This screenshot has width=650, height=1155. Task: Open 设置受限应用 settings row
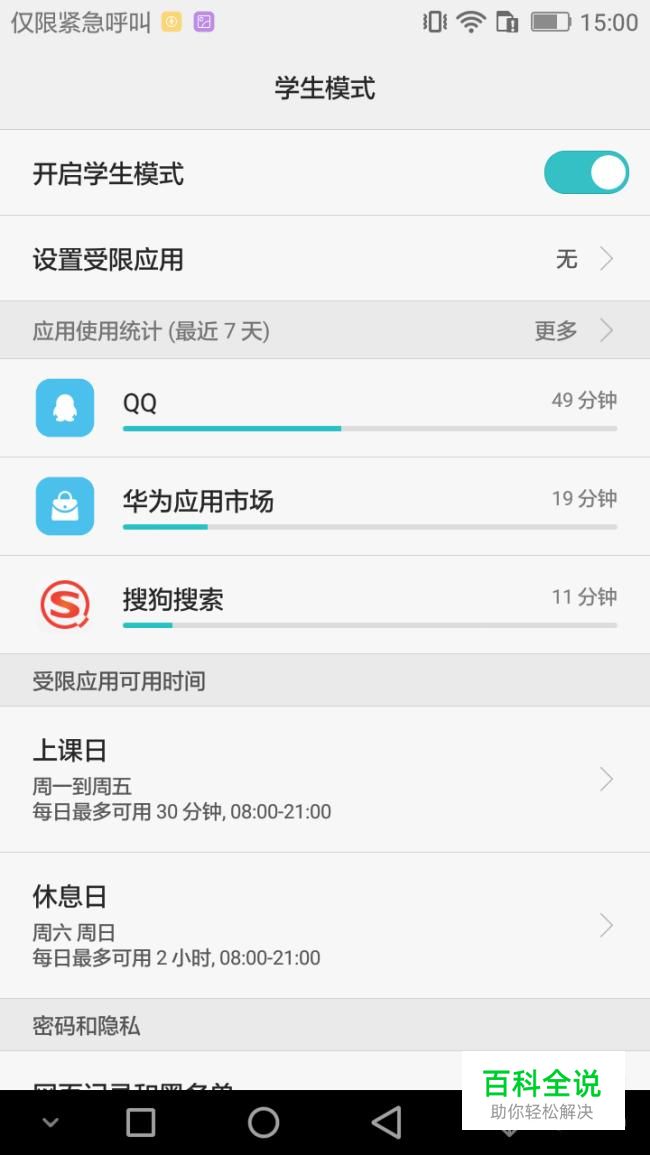(x=325, y=259)
